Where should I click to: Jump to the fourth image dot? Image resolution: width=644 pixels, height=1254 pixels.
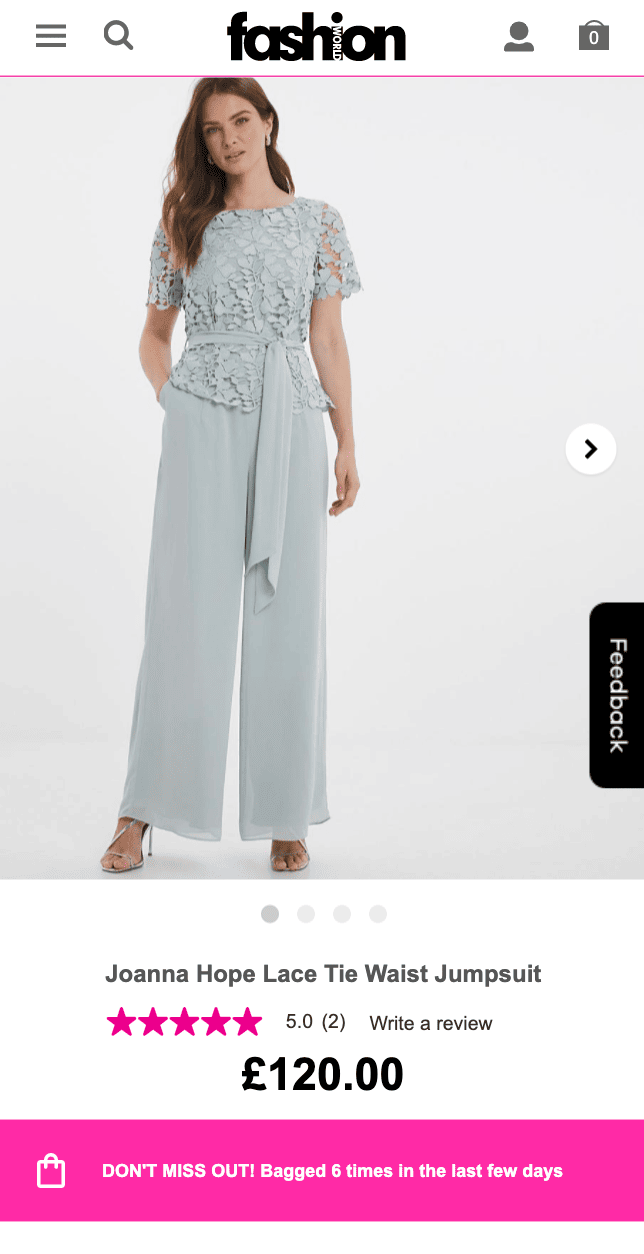[x=377, y=913]
